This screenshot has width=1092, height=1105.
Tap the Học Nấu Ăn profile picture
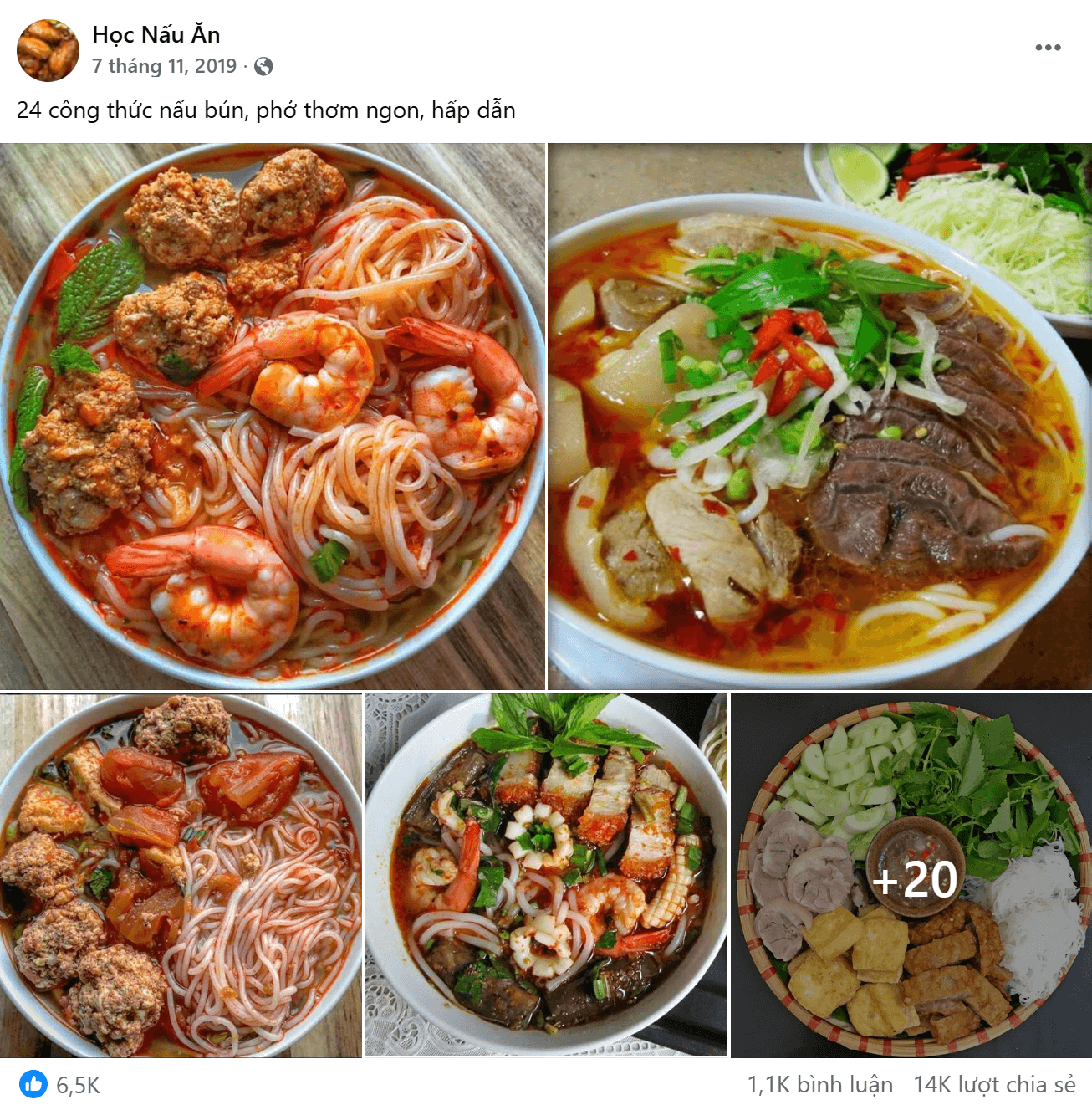pos(48,50)
